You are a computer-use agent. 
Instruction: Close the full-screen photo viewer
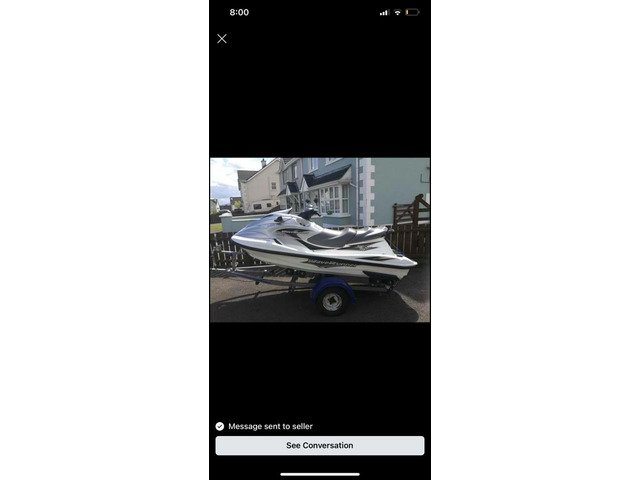222,39
